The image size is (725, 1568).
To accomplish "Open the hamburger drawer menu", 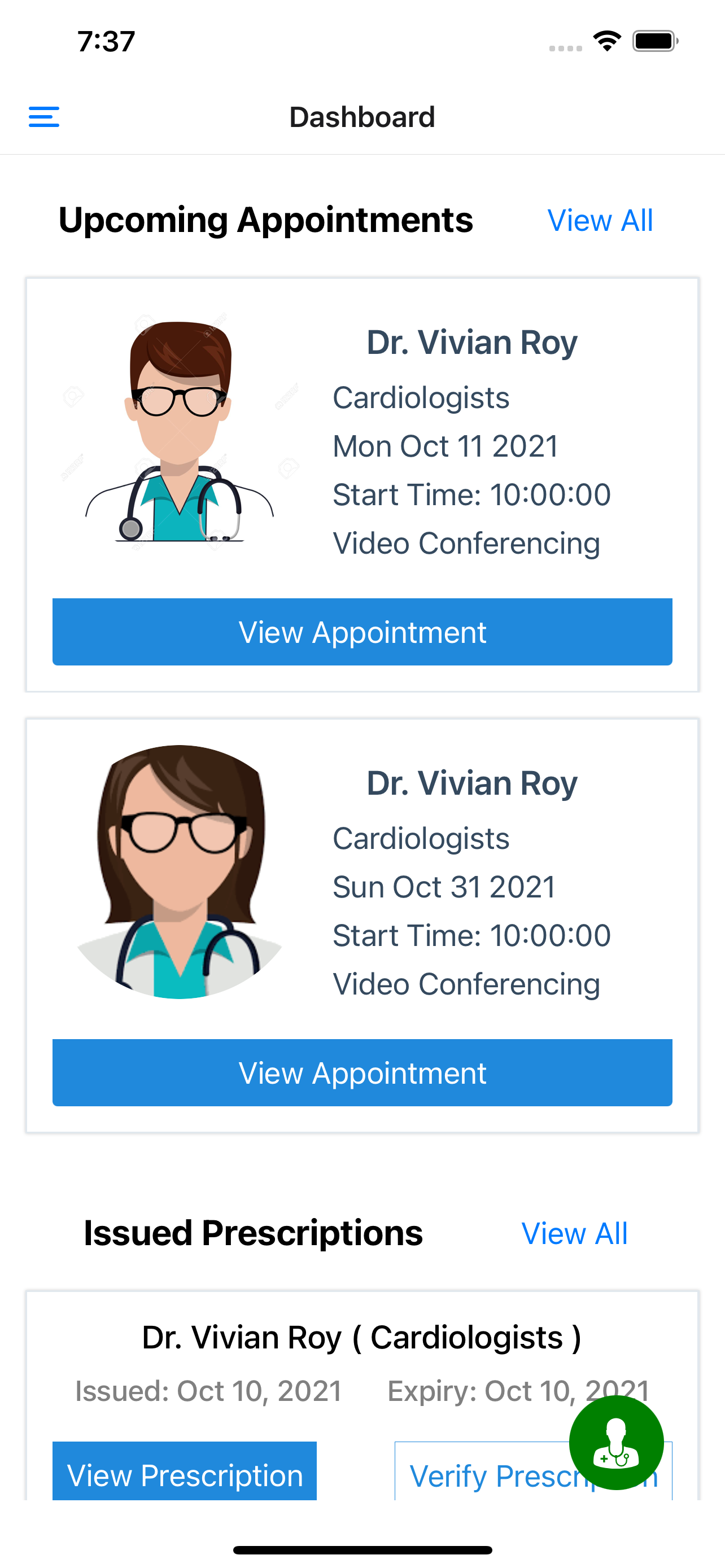I will (44, 117).
